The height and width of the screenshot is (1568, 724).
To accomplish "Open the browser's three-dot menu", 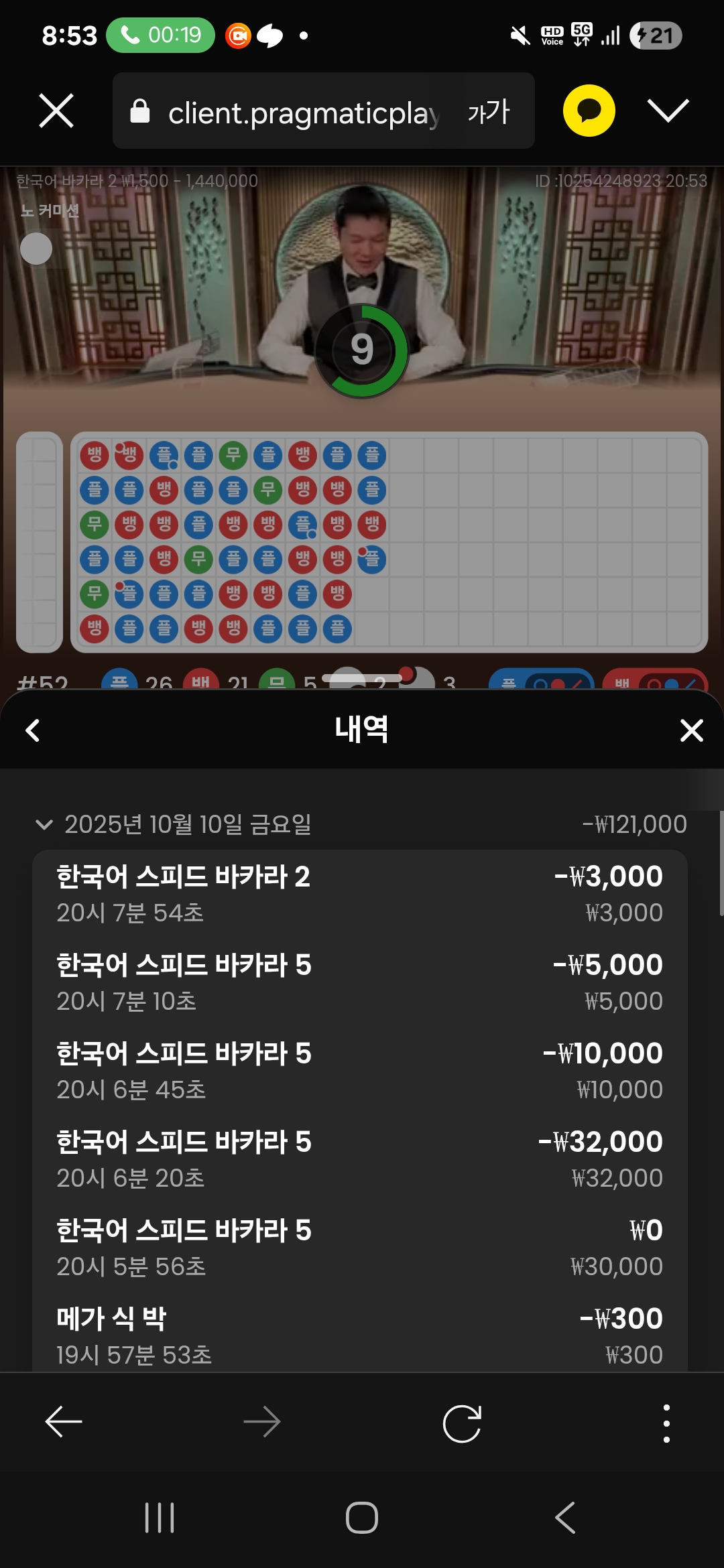I will tap(666, 1423).
